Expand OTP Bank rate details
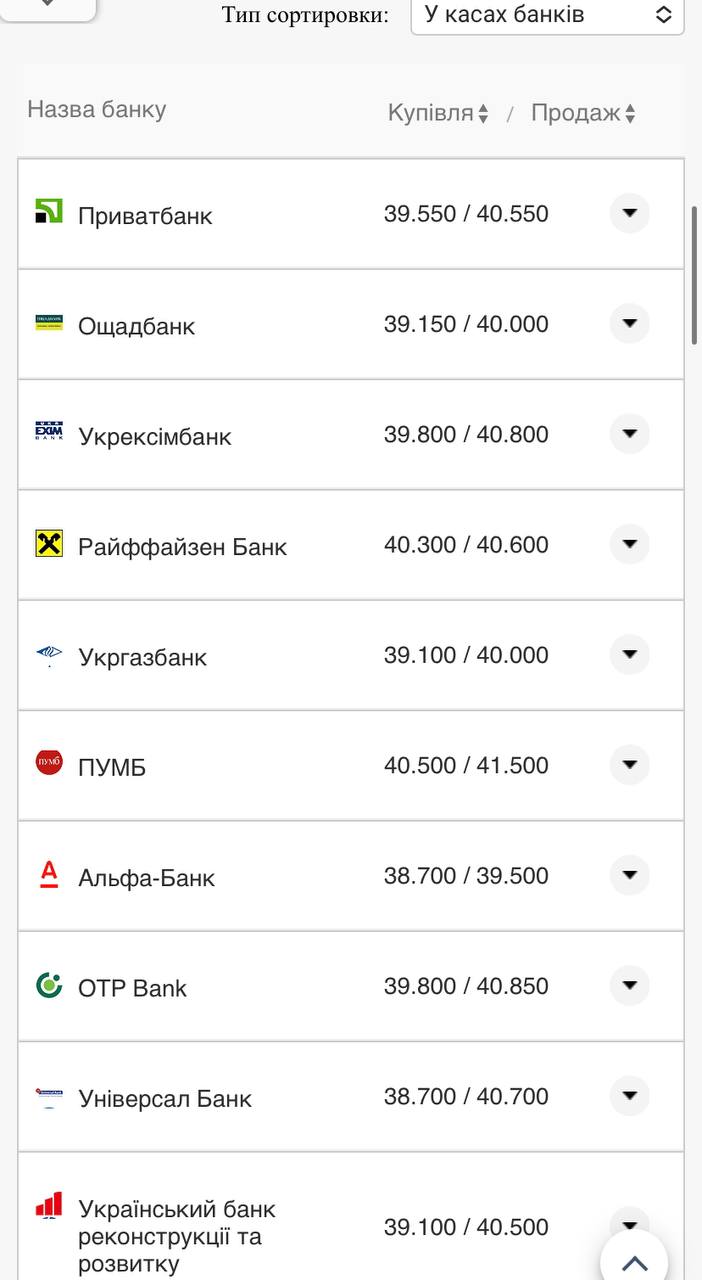 click(629, 985)
